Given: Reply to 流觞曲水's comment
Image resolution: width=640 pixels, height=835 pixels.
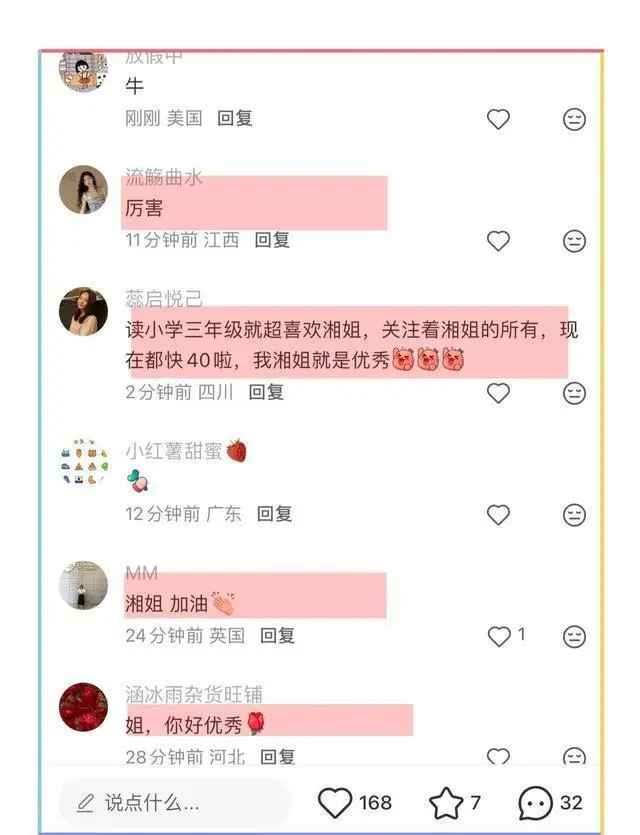Looking at the screenshot, I should pyautogui.click(x=272, y=240).
